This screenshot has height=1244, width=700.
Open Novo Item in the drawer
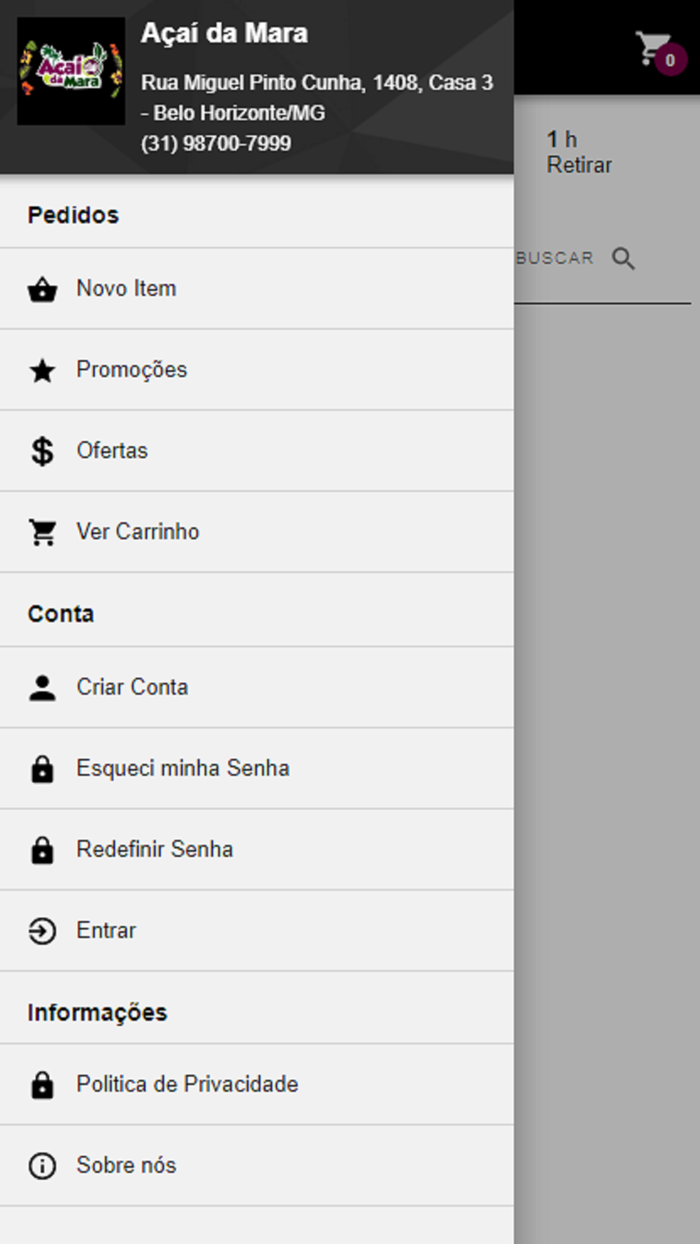(126, 289)
